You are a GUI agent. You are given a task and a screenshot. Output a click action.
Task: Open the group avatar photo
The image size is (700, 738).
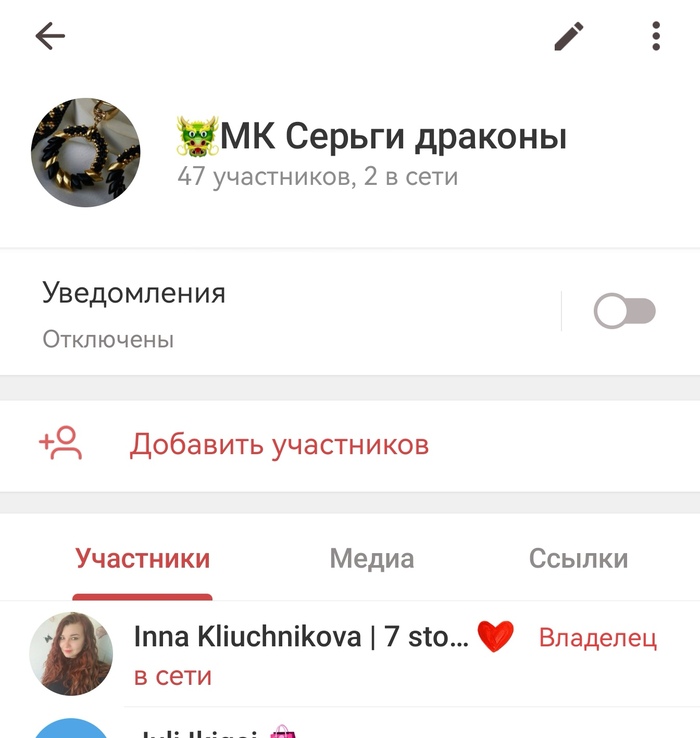coord(86,153)
